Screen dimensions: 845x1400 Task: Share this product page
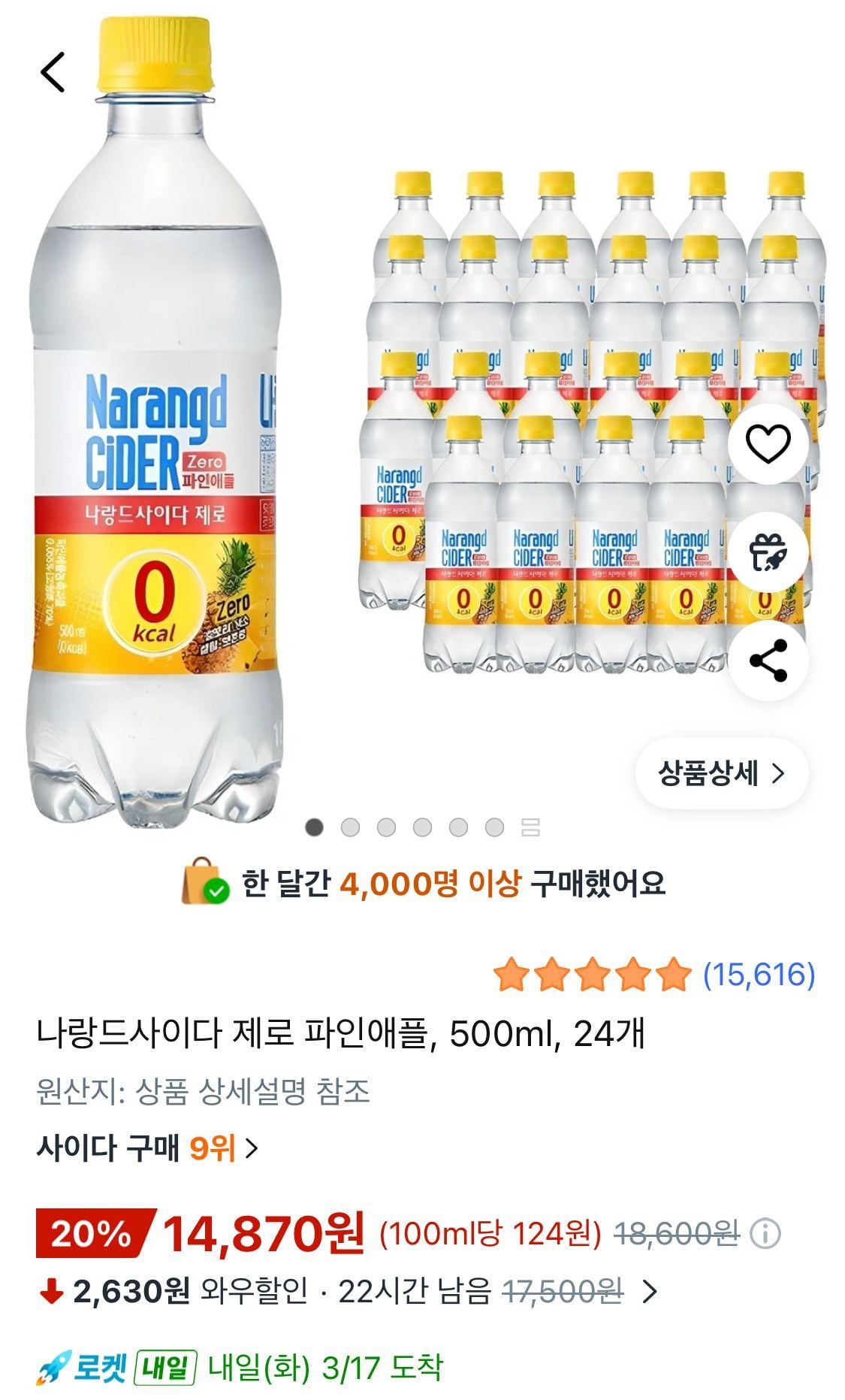click(x=768, y=661)
